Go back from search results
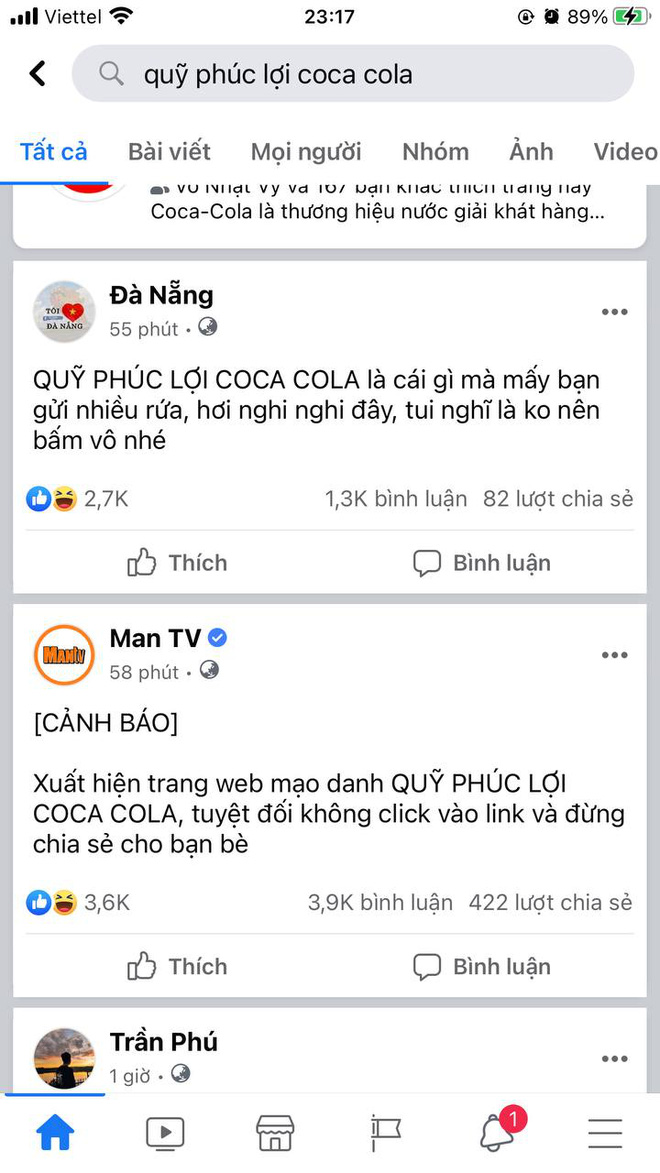 pos(38,74)
